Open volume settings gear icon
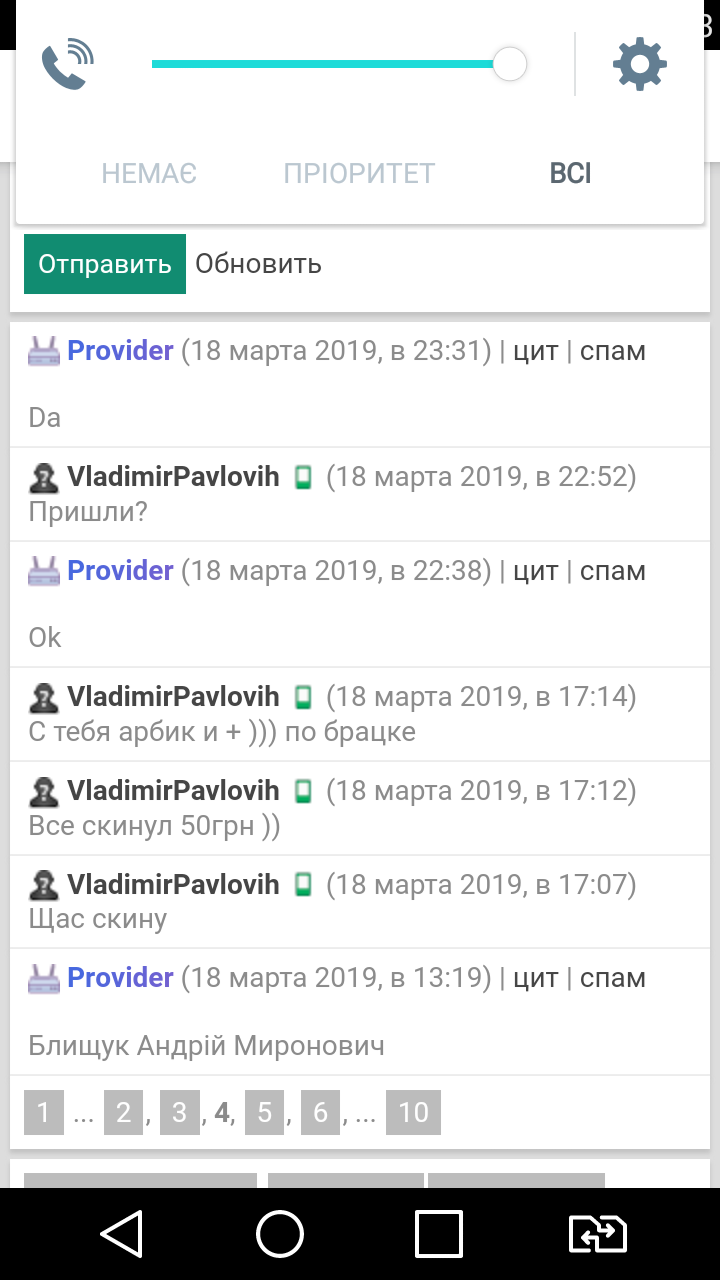This screenshot has width=720, height=1280. pos(640,64)
